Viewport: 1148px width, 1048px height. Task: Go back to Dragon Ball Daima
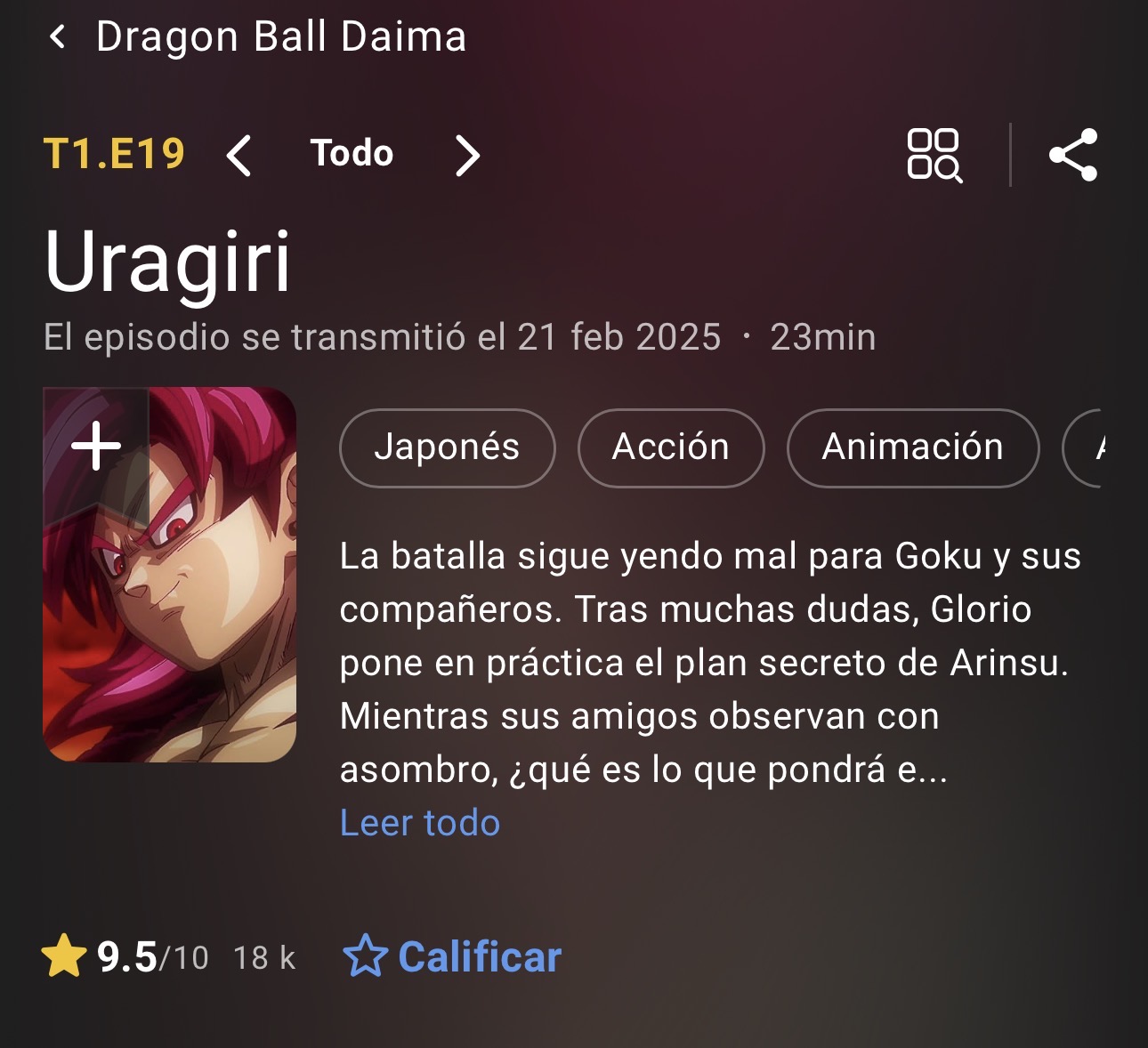tap(59, 37)
